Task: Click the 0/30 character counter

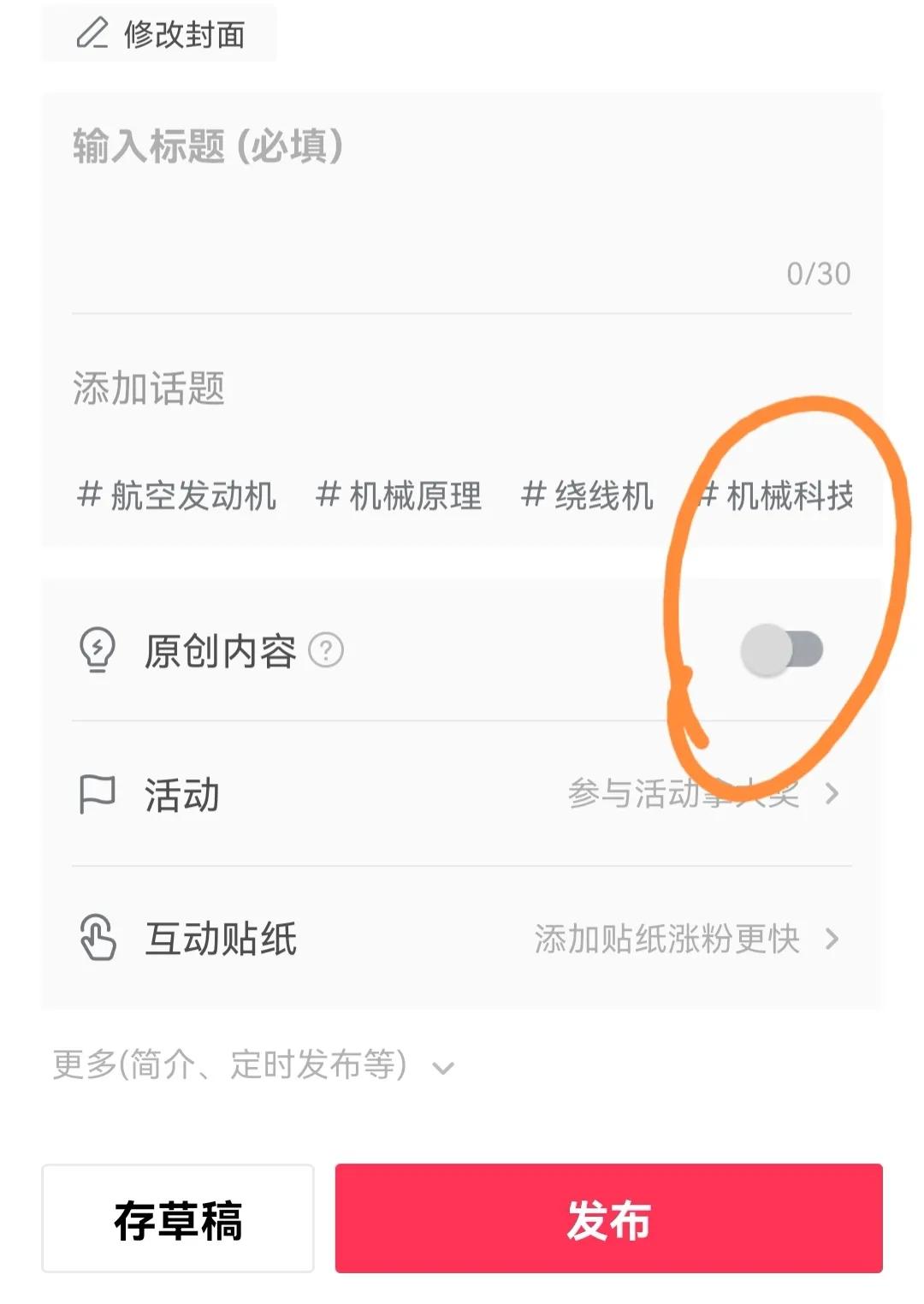Action: [817, 272]
